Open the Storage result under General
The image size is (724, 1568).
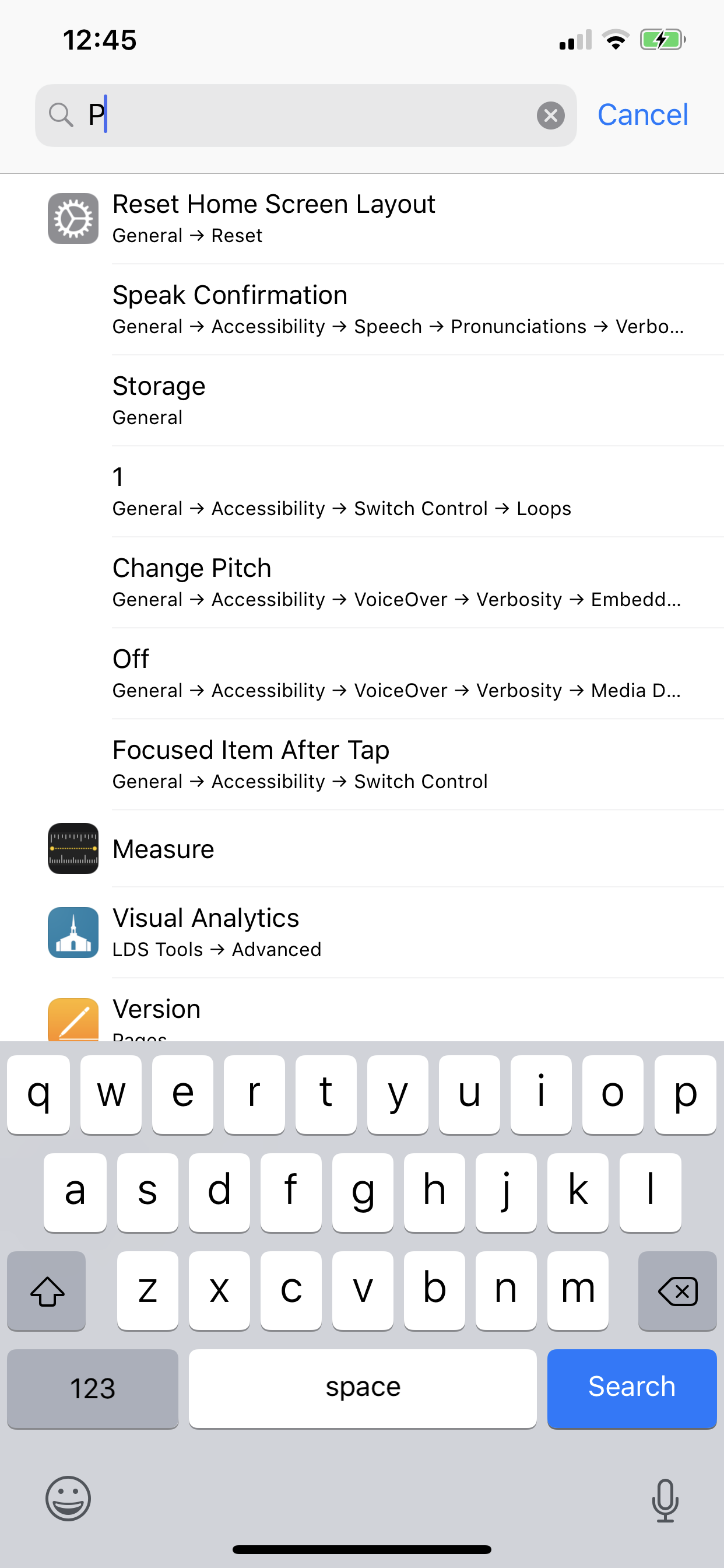point(362,401)
